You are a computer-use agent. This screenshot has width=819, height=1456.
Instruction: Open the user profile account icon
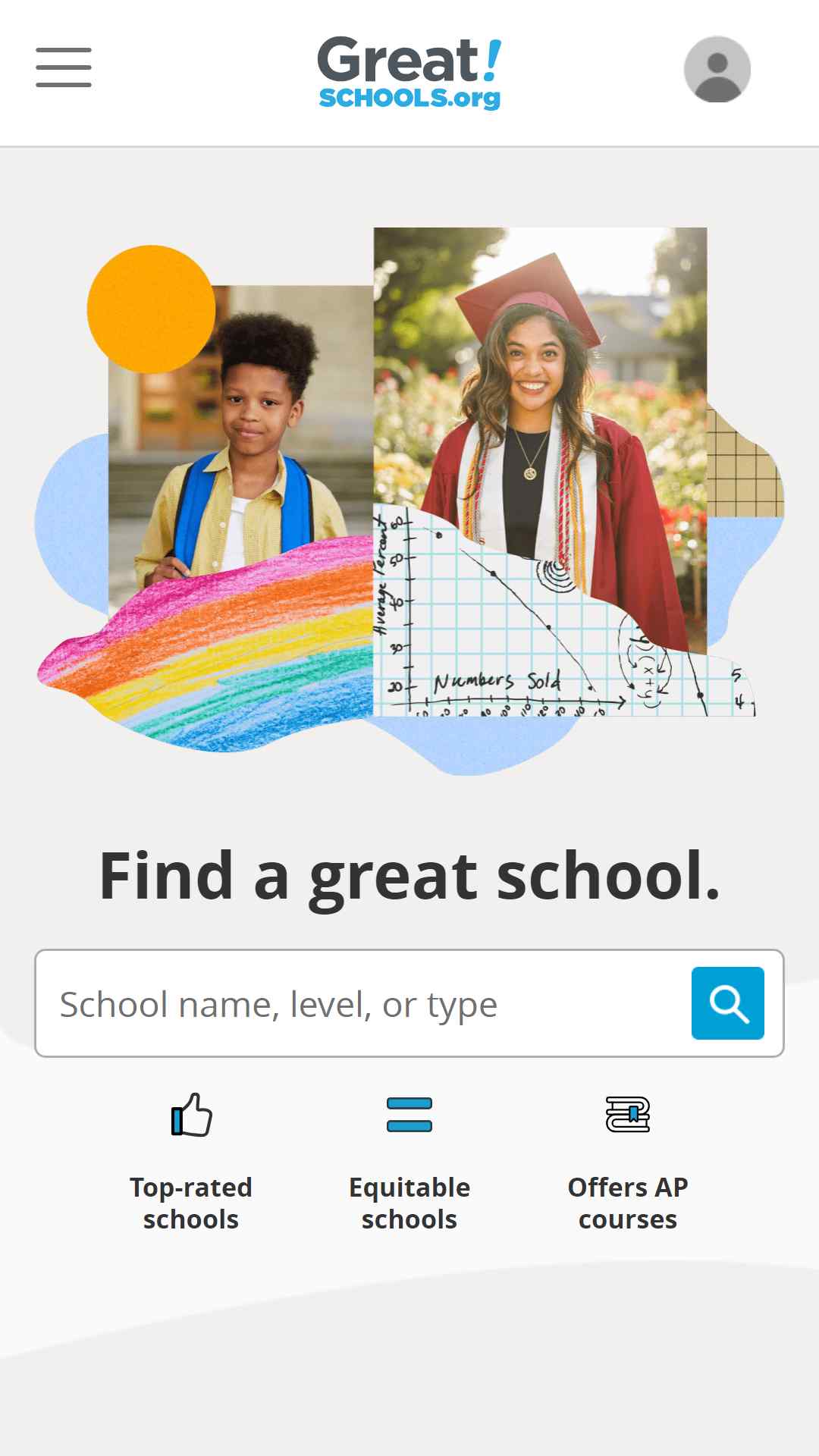717,69
